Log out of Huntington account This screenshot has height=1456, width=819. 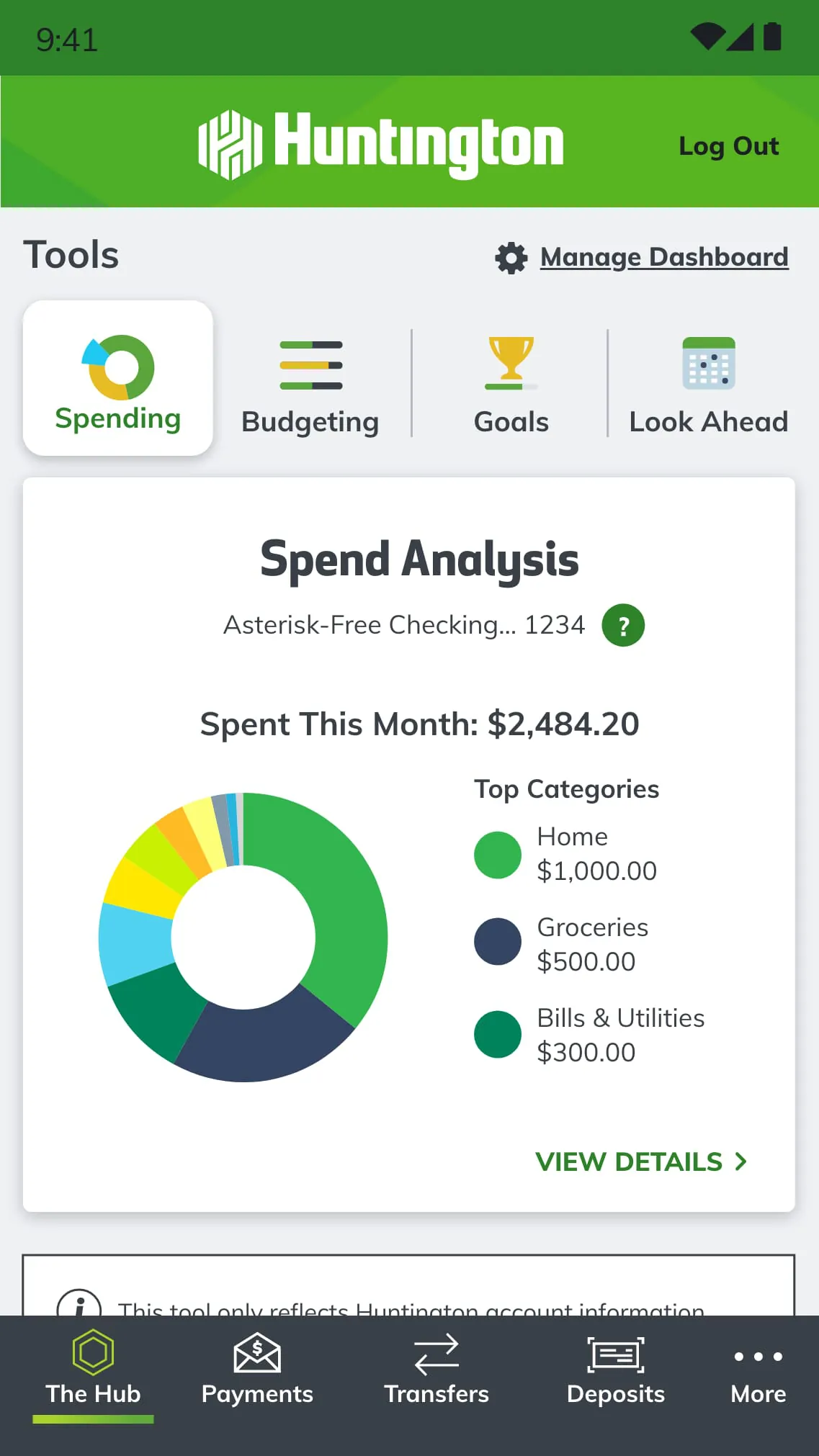coord(728,146)
